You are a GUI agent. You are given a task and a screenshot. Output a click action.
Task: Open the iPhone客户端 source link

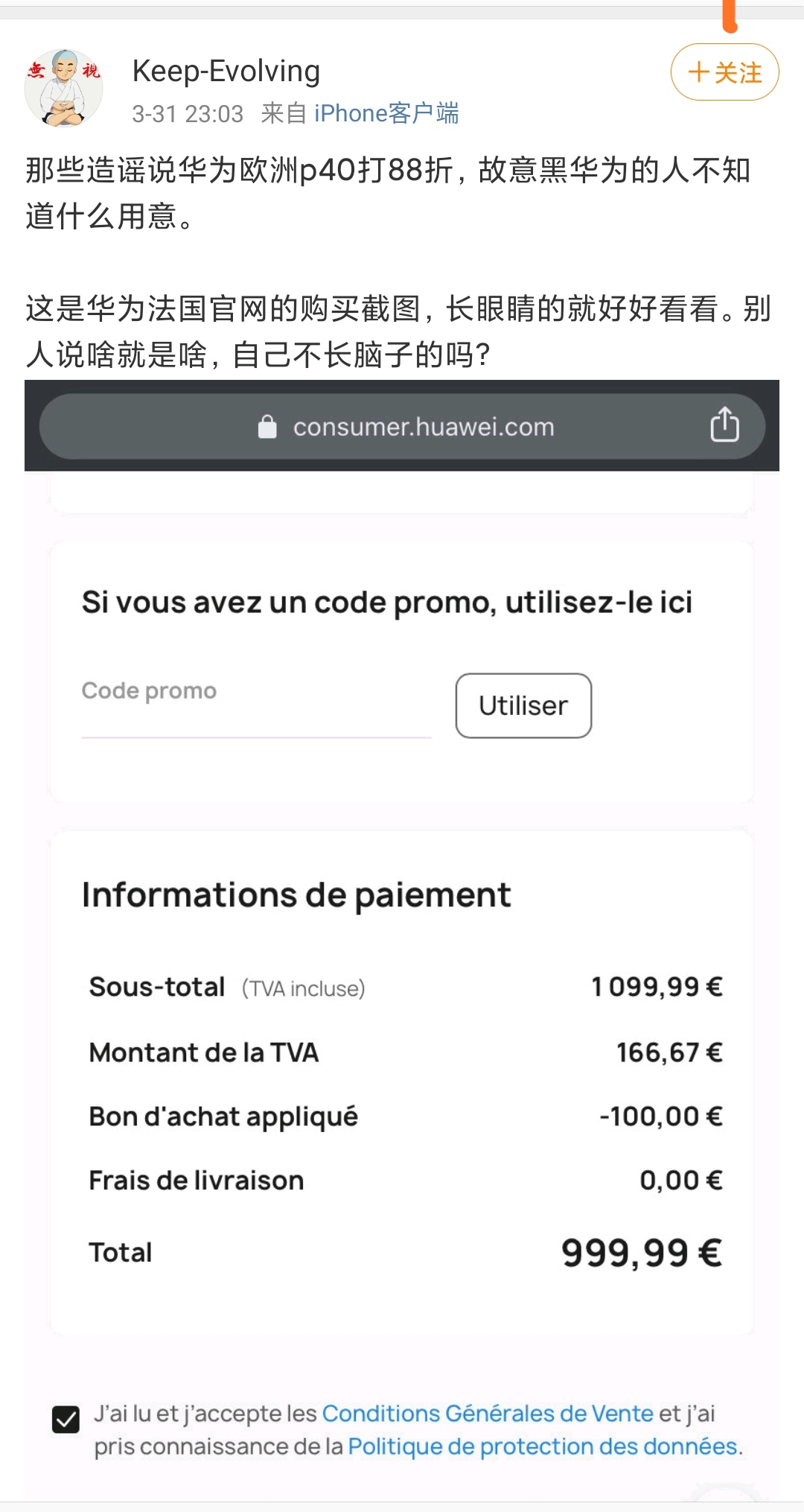tap(386, 113)
